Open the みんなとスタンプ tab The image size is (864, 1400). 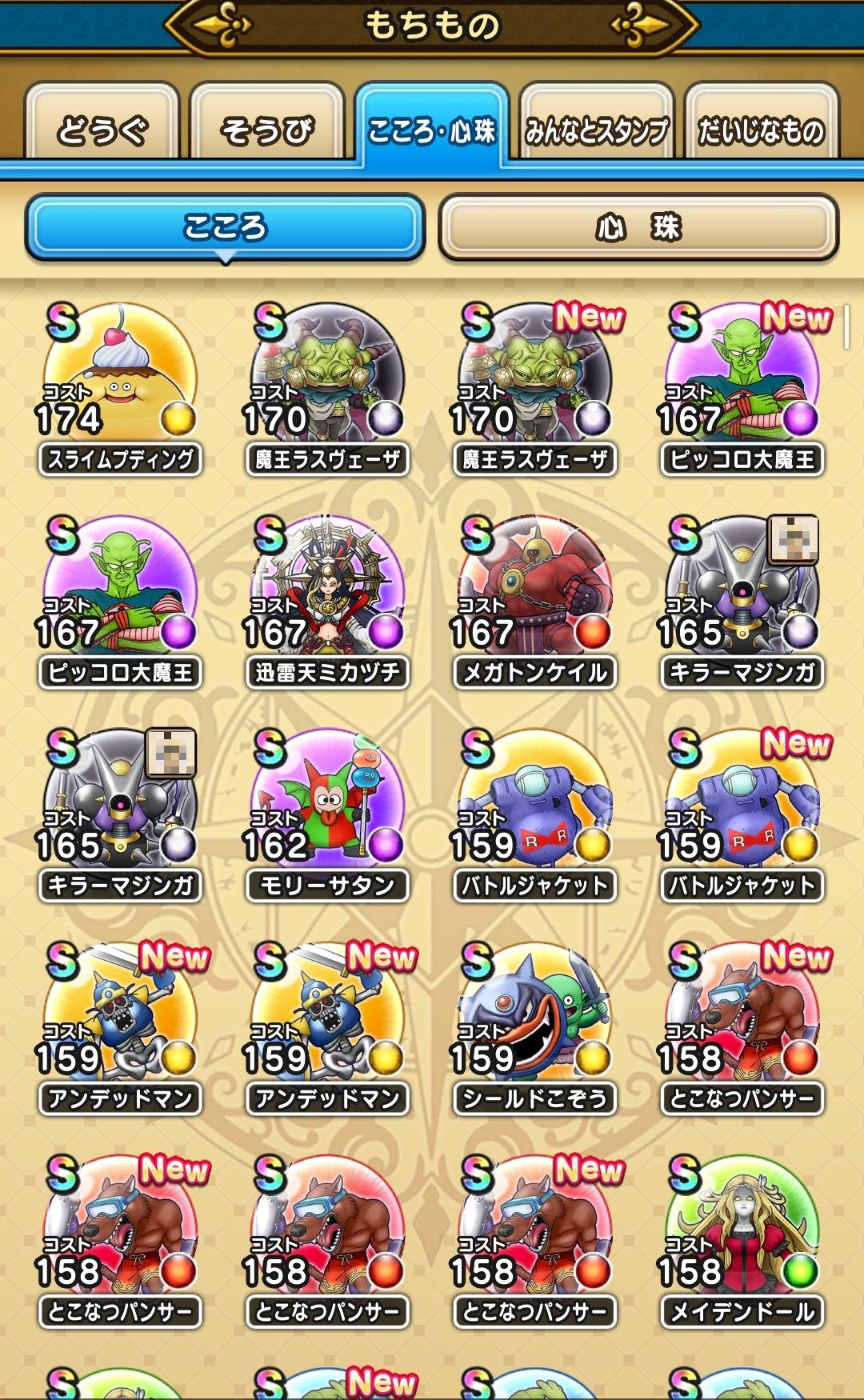(597, 128)
